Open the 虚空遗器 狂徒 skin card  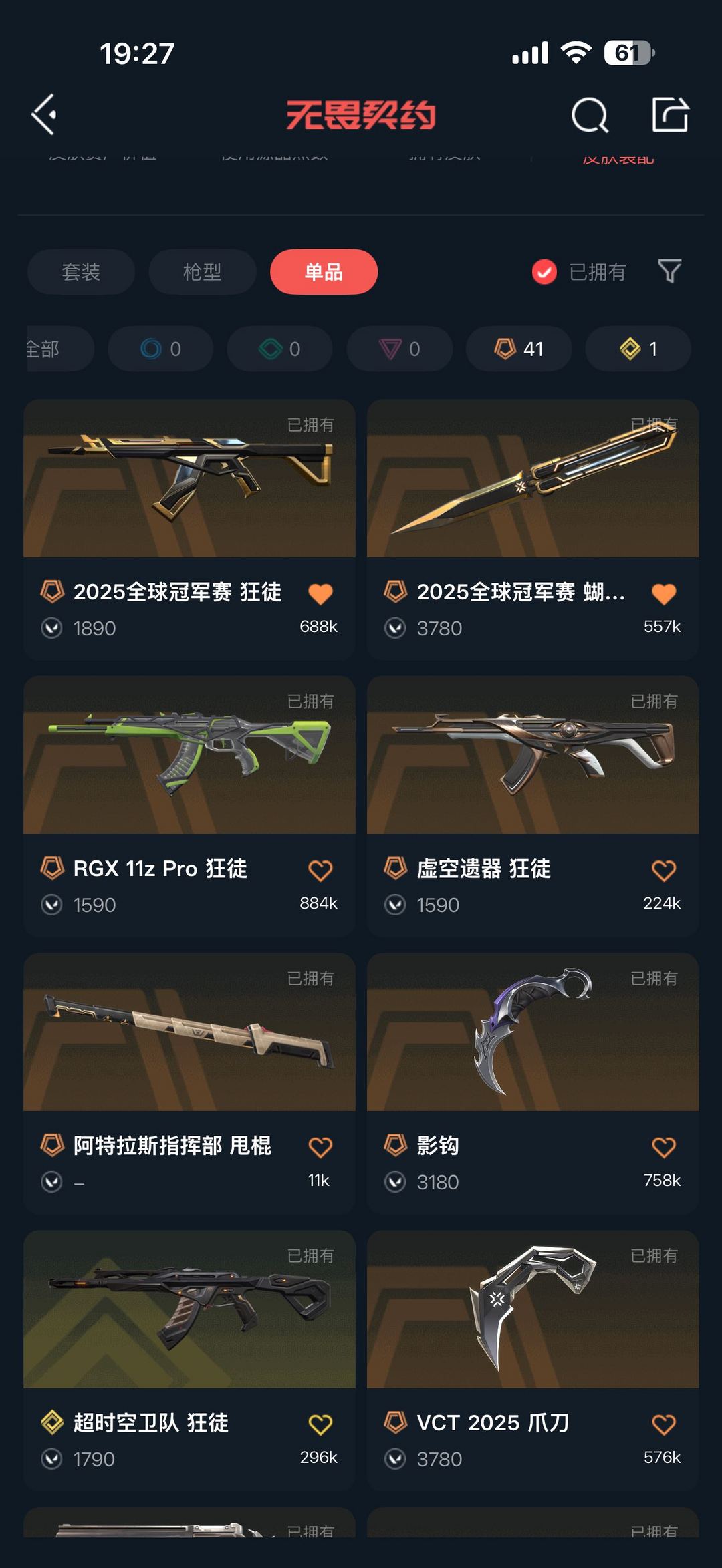click(532, 756)
